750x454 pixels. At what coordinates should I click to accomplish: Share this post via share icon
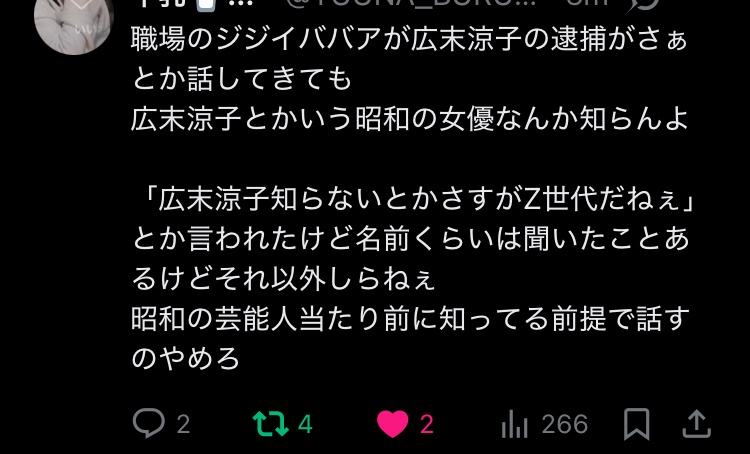[697, 424]
